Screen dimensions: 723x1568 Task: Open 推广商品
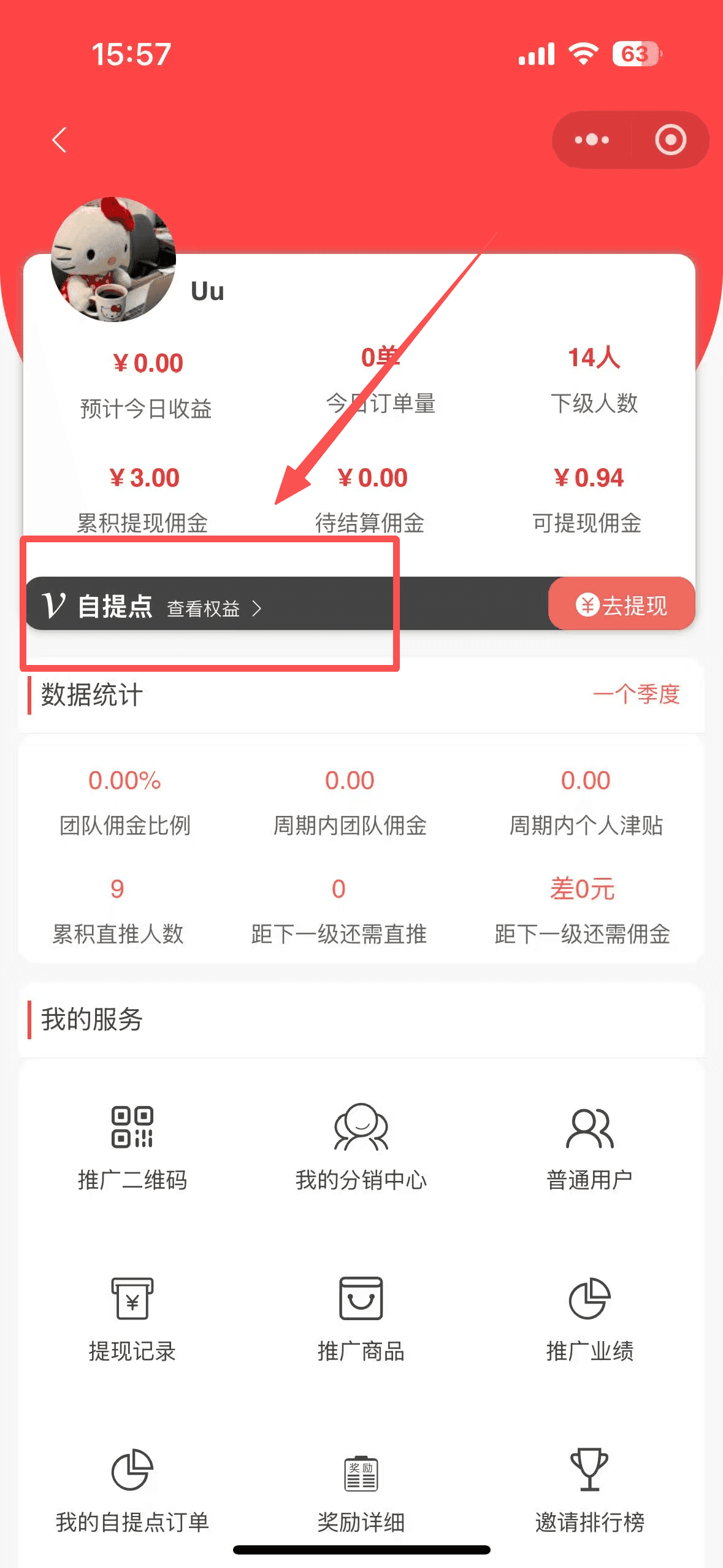tap(361, 1319)
